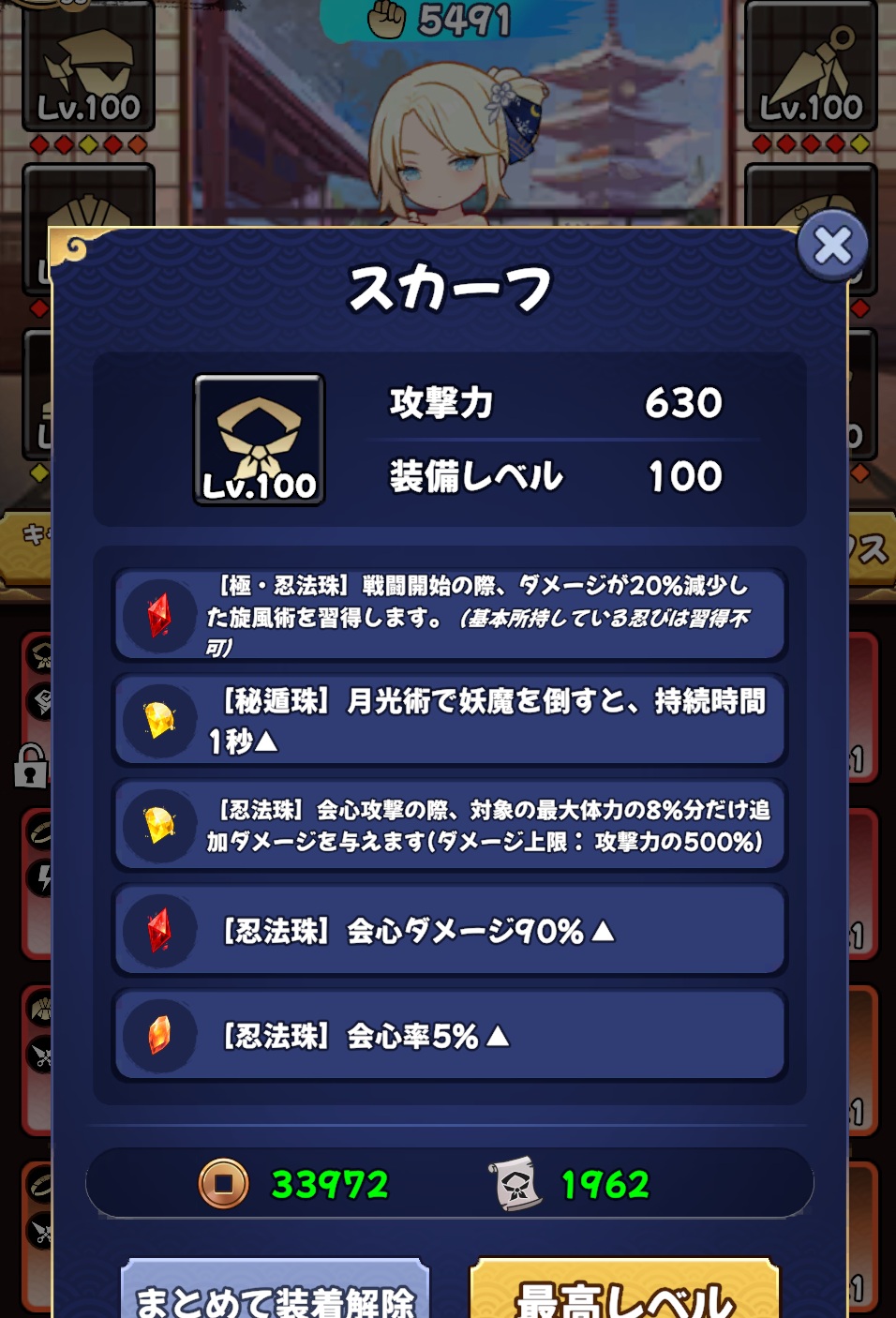Select the 秘遁珠 月光術 gem slot

450,720
